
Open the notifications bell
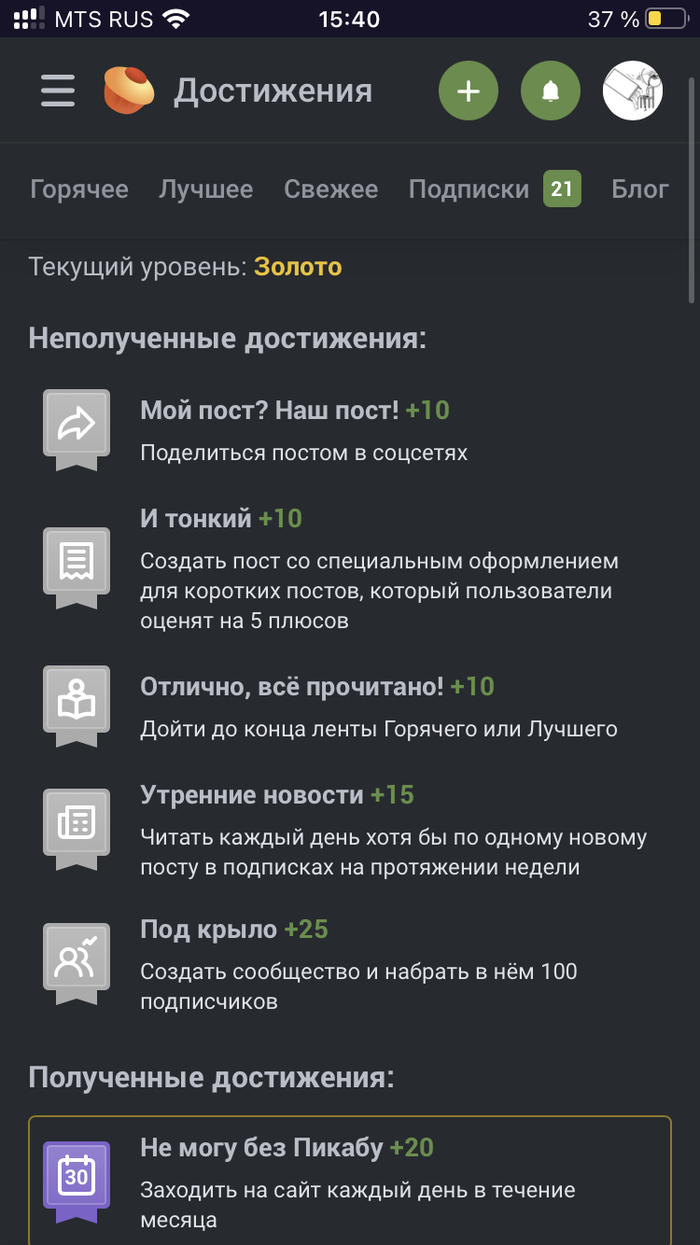pos(550,91)
